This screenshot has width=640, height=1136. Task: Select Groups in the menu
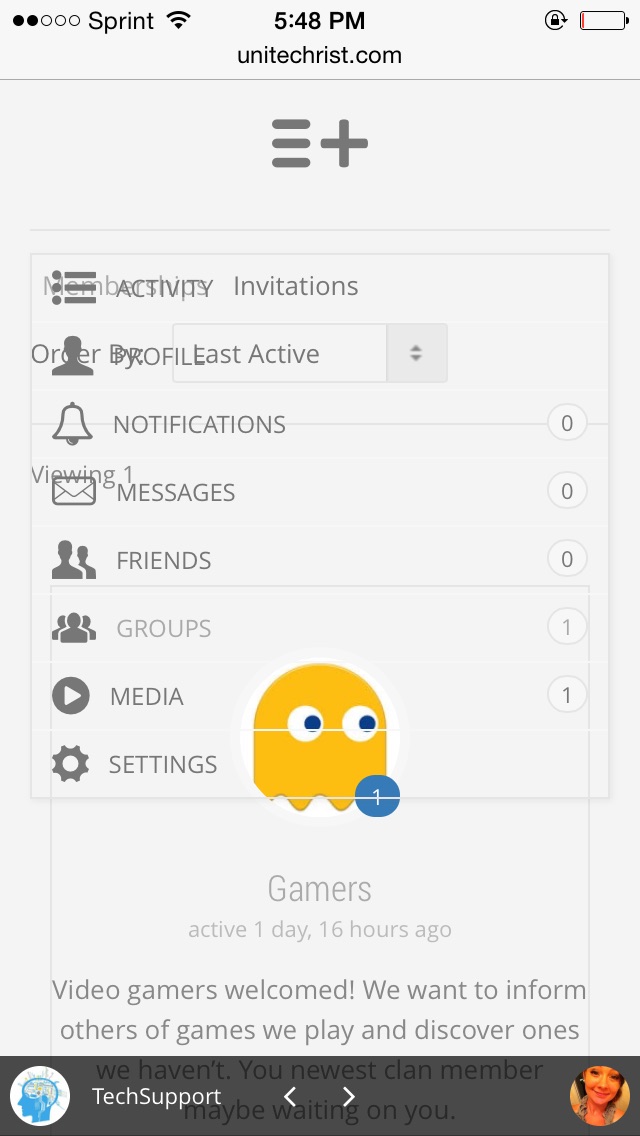click(x=163, y=628)
